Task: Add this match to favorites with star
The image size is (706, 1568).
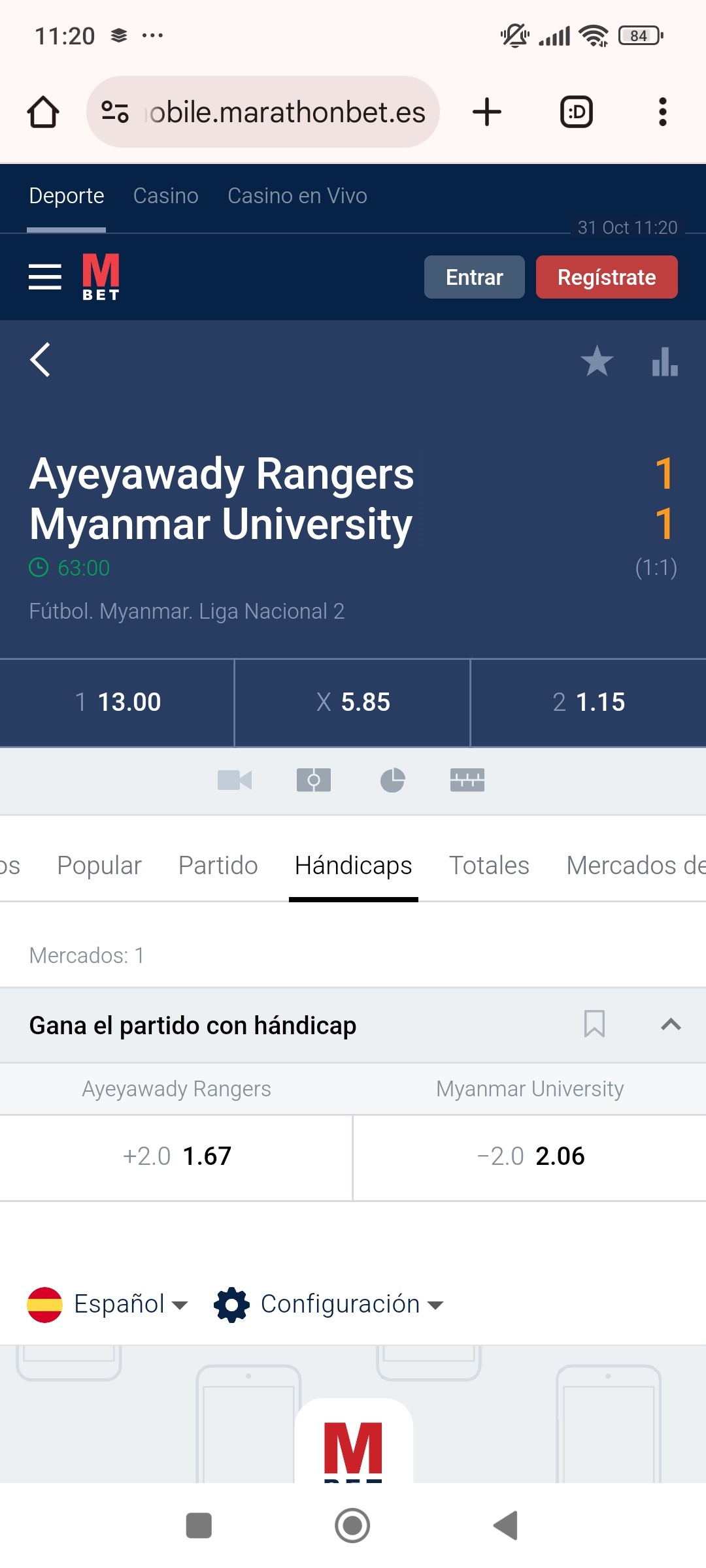Action: 597,361
